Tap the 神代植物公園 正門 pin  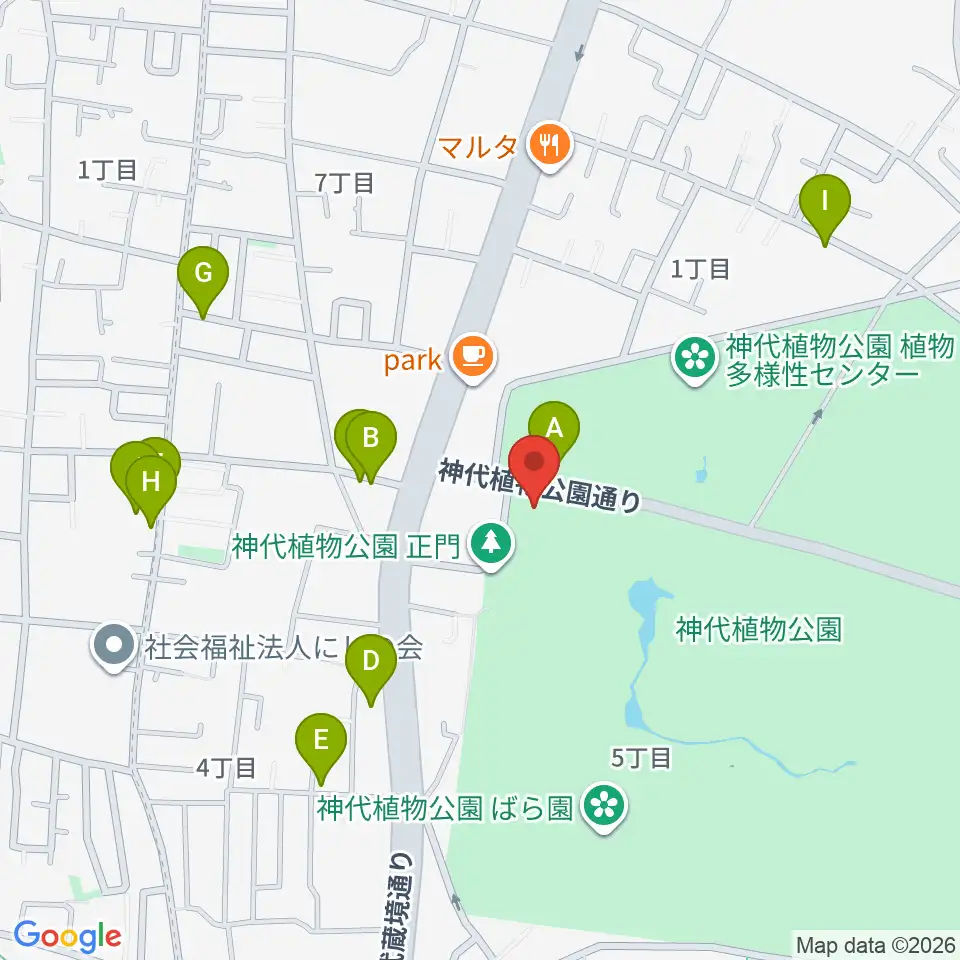[x=492, y=545]
